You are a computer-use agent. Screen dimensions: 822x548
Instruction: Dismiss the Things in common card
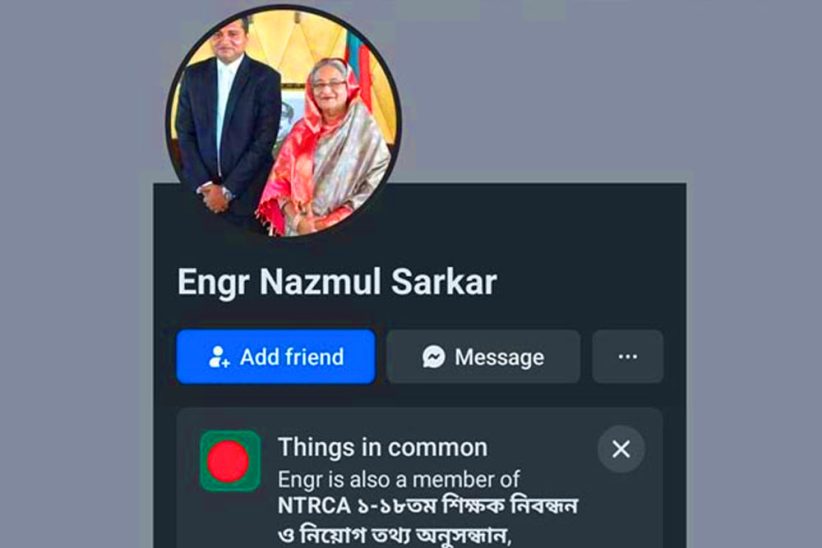[x=621, y=449]
